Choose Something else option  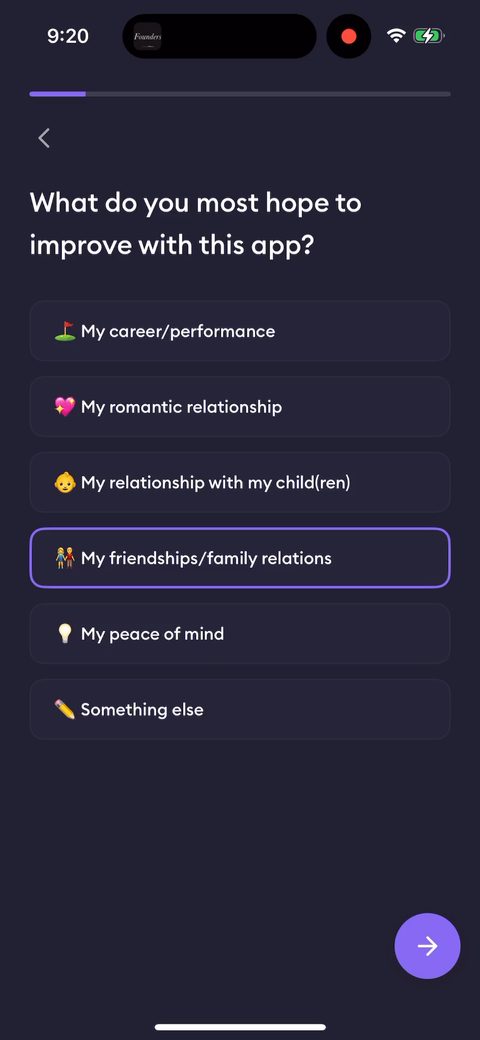pos(240,709)
